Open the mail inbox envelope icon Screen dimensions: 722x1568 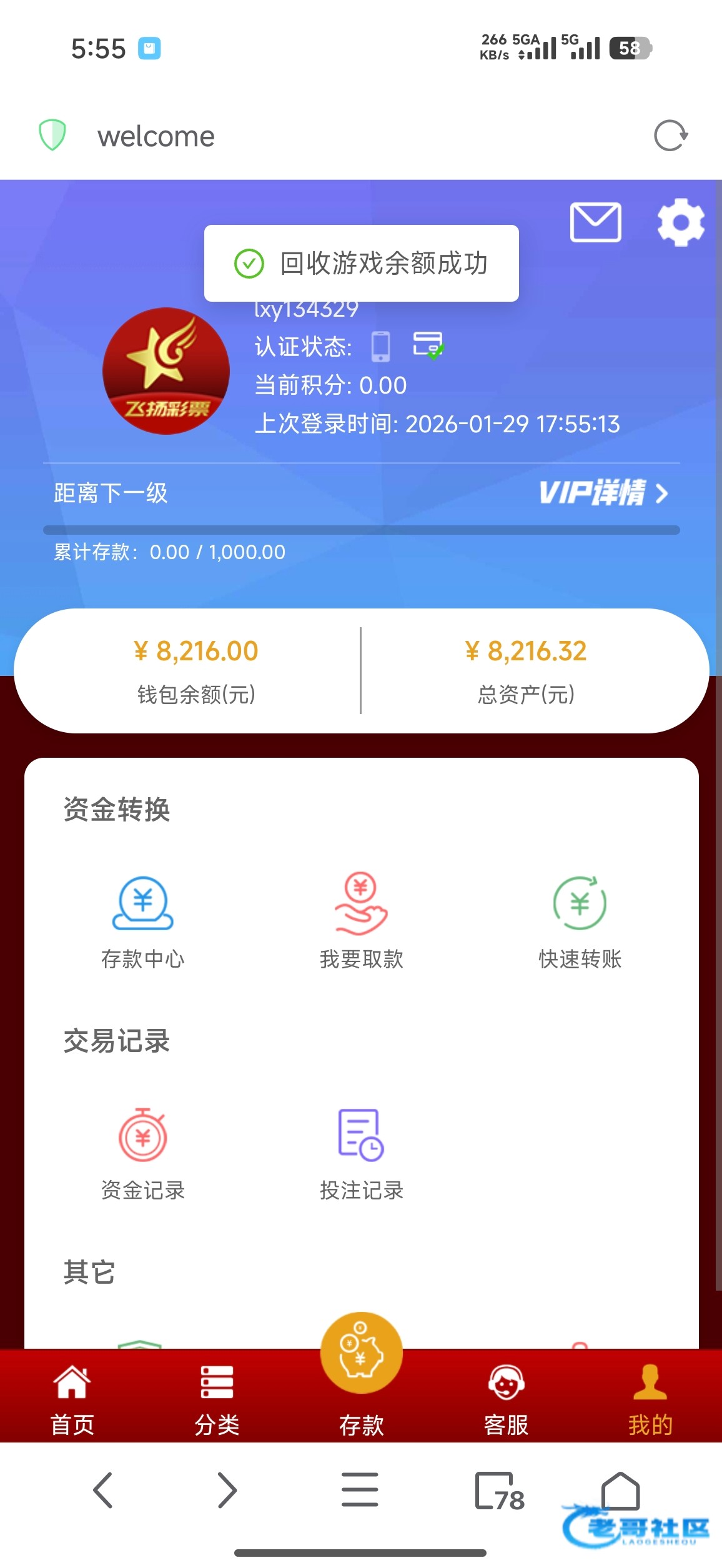coord(595,222)
